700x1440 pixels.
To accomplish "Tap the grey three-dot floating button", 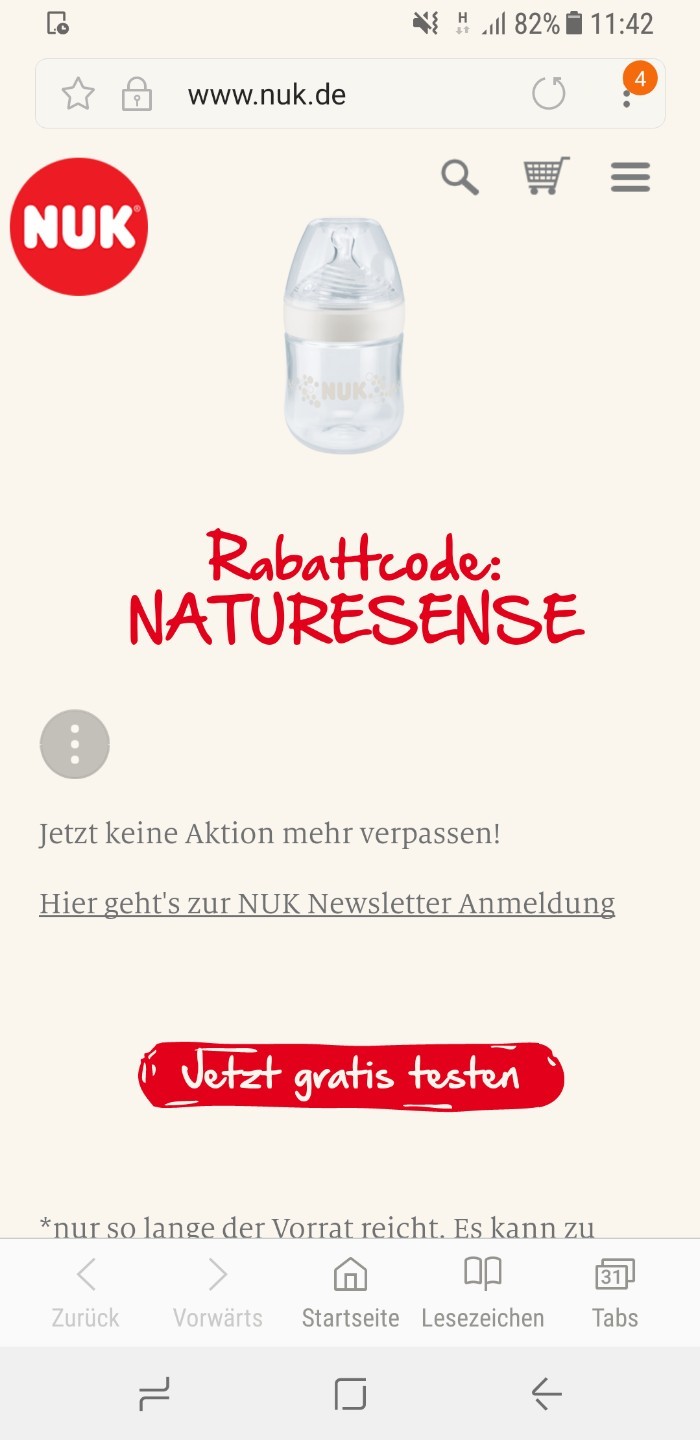I will (75, 745).
